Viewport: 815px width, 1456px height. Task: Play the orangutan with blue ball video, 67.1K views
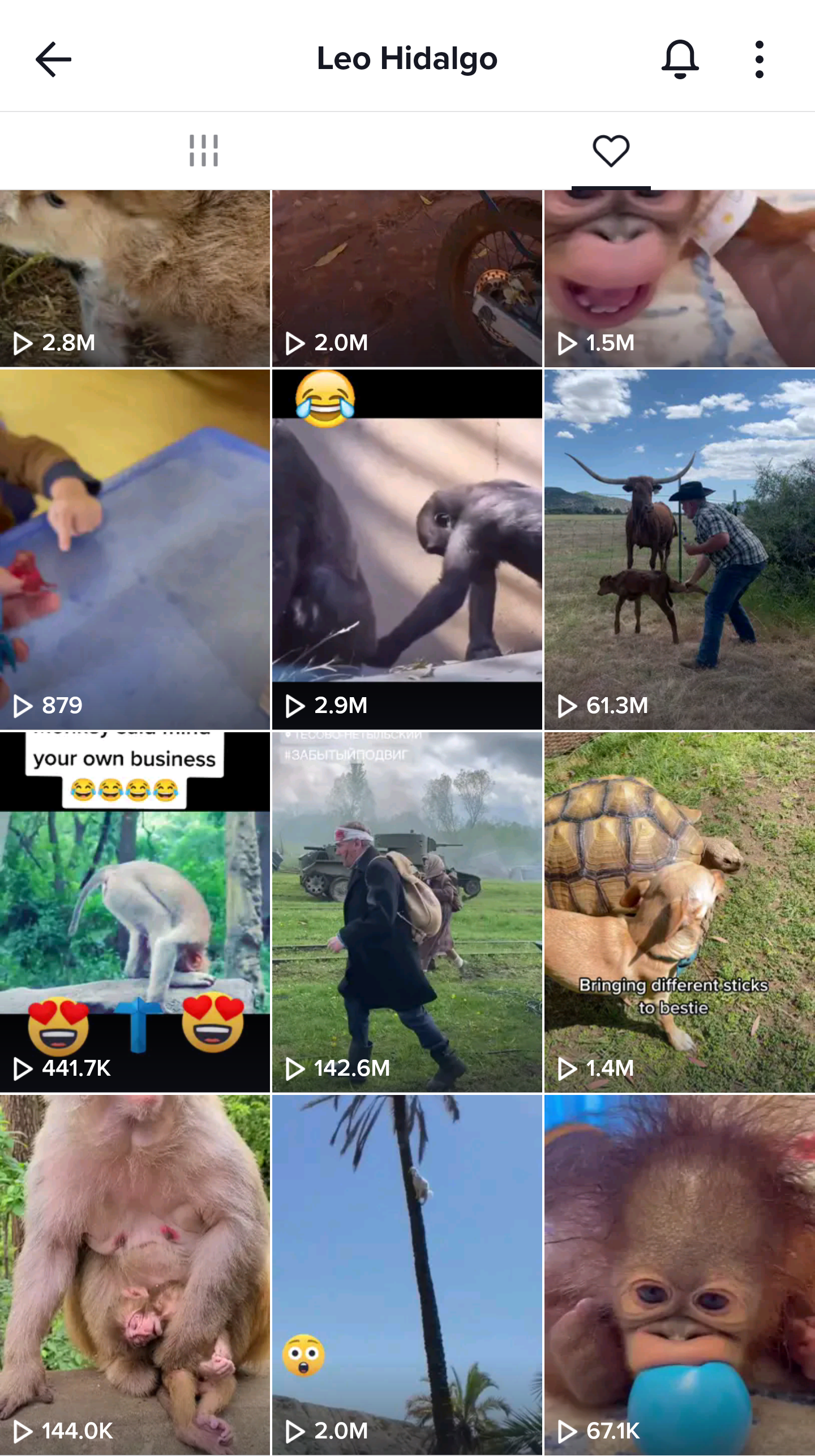coord(679,1274)
